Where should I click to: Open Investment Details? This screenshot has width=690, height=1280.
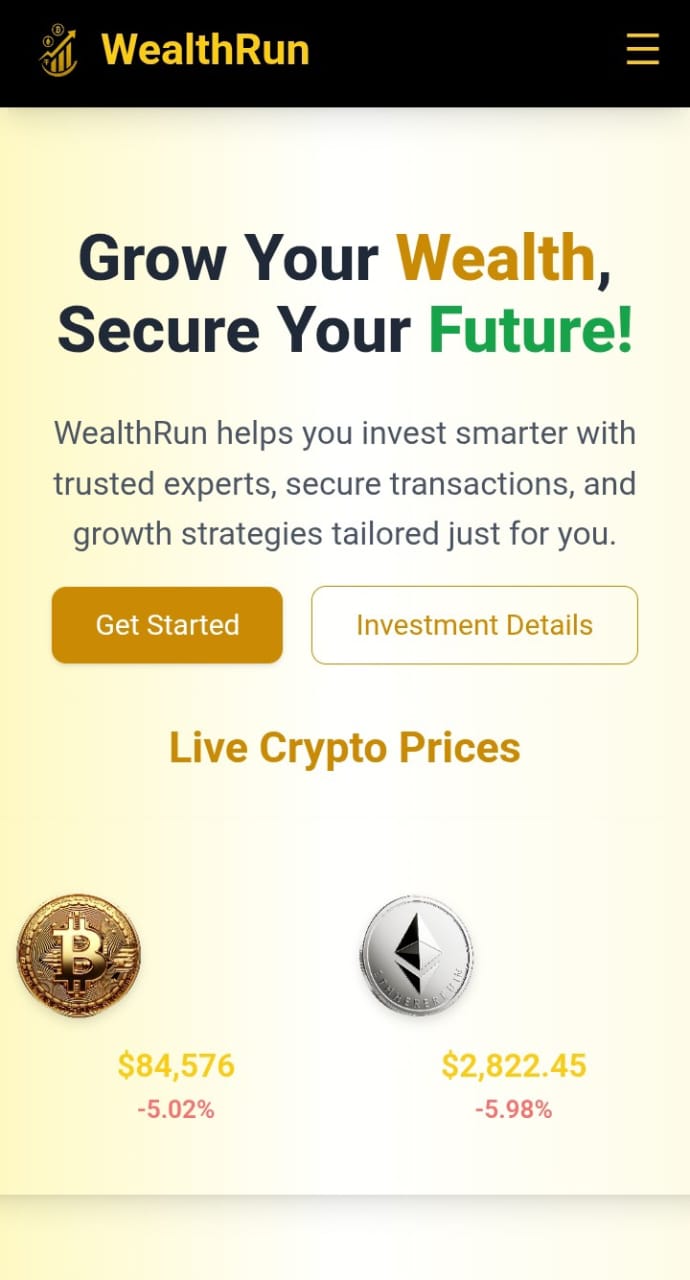tap(474, 625)
